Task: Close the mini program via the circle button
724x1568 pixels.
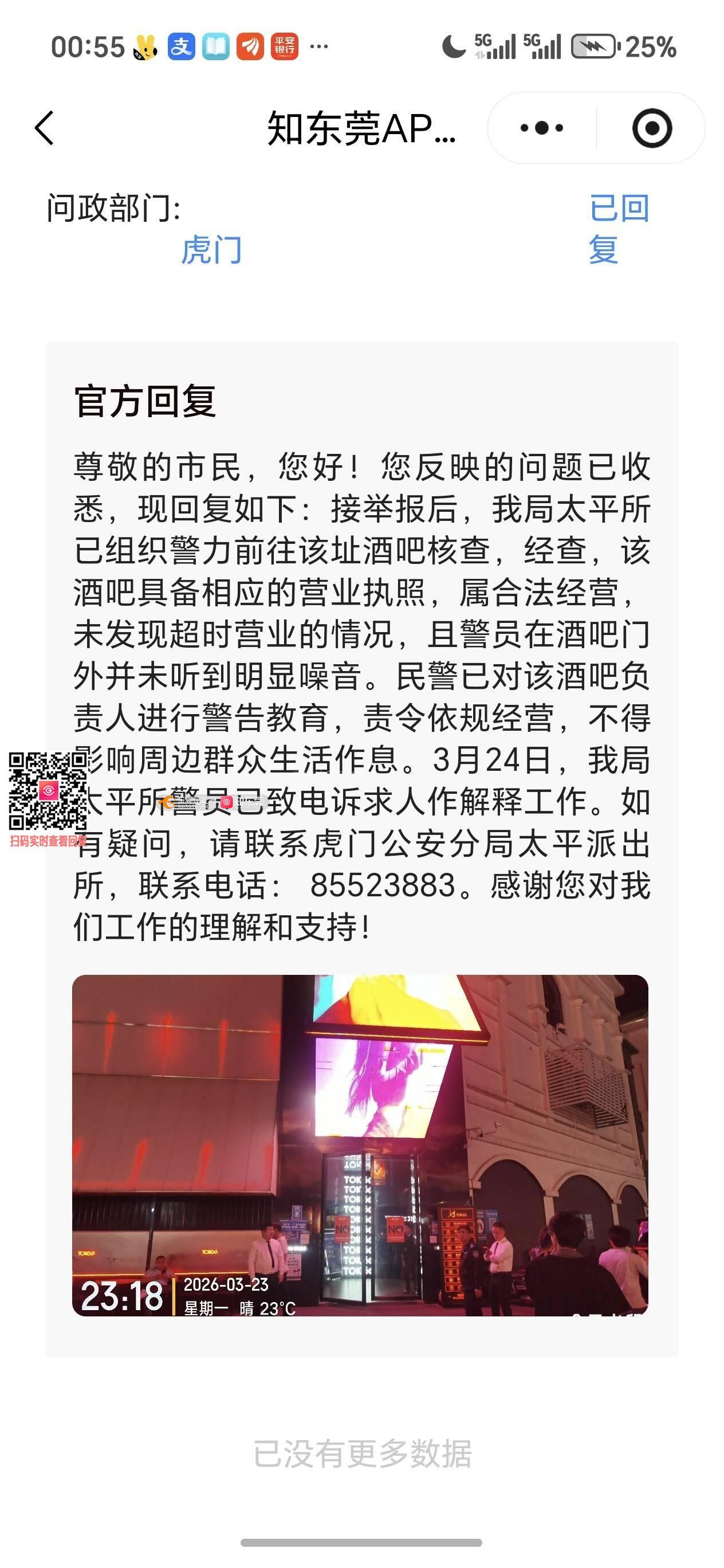Action: (652, 128)
